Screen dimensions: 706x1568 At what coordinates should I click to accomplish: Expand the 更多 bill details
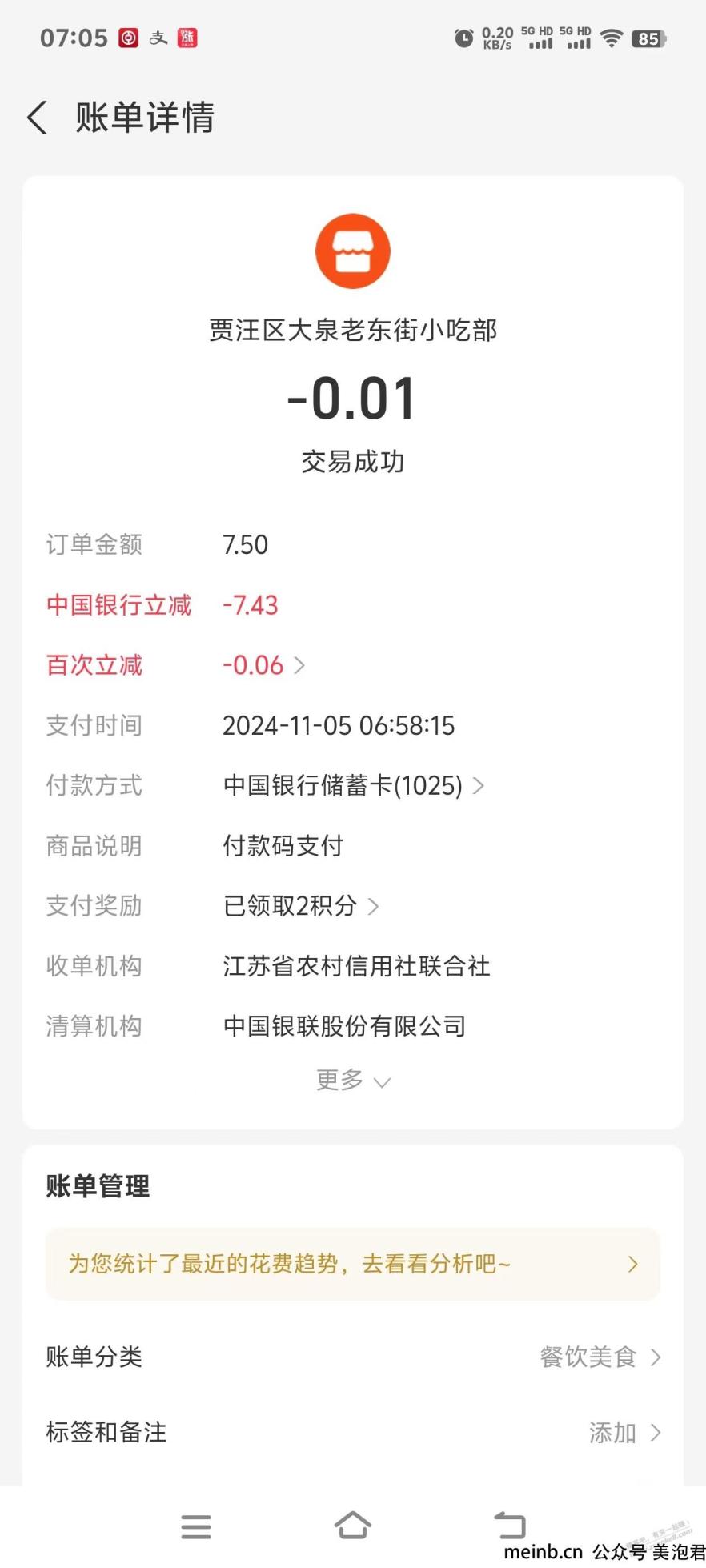(353, 1080)
